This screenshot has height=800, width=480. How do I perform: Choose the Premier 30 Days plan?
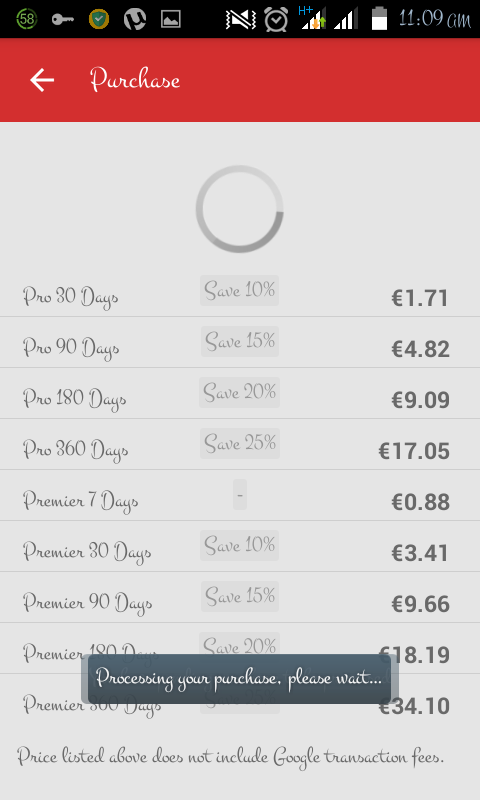(240, 546)
